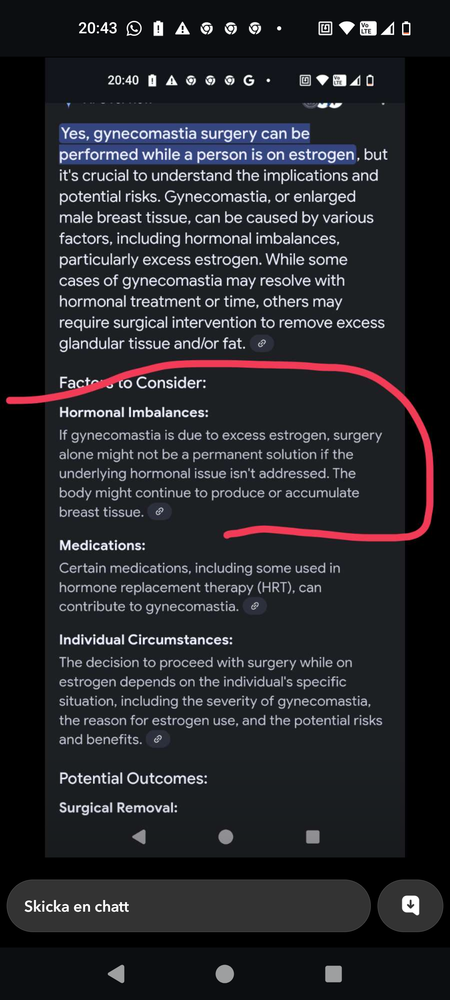Tap the Skicka en chatt message field
The width and height of the screenshot is (450, 1000).
click(x=189, y=906)
